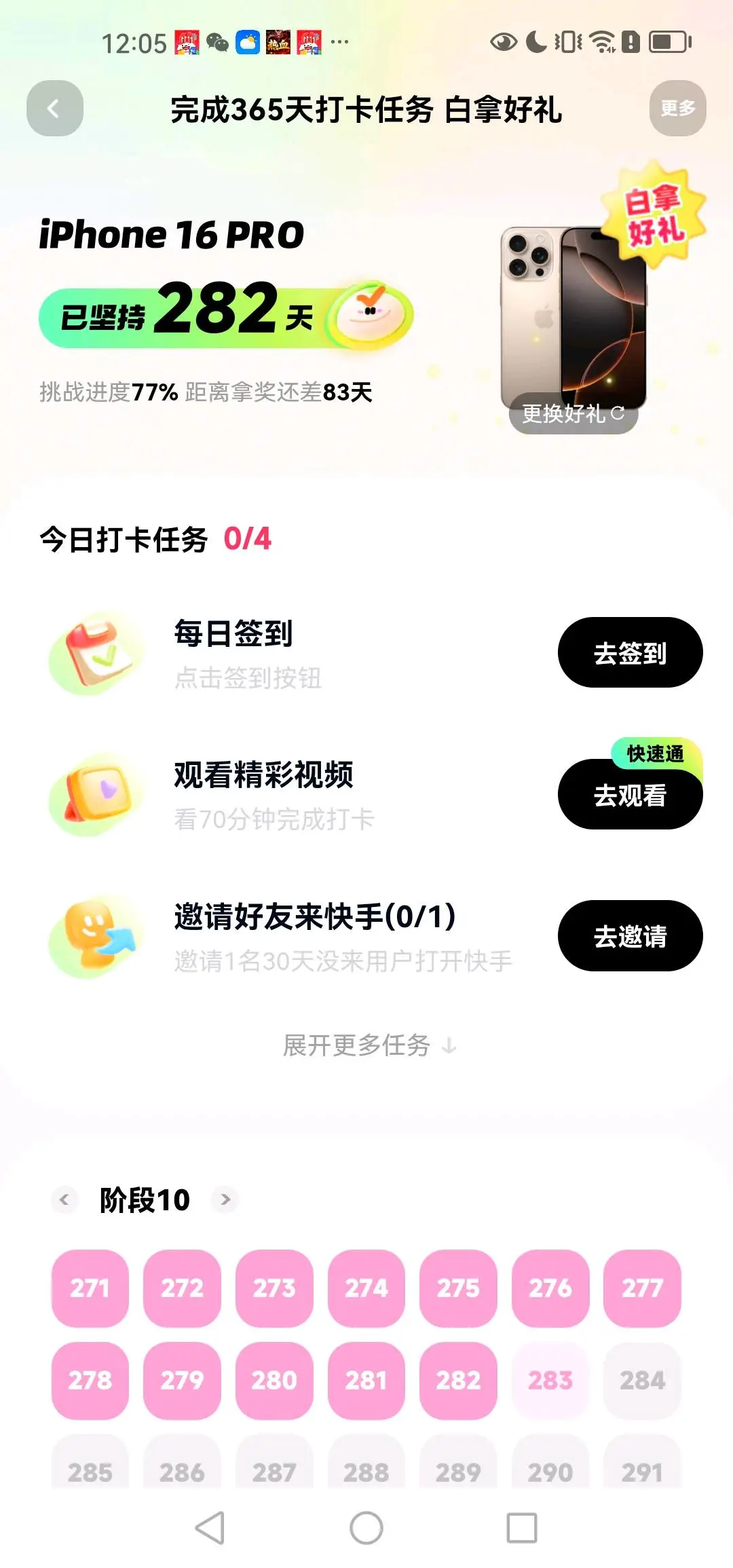Click the back arrow at top left
This screenshot has height=1568, width=733.
coord(54,109)
